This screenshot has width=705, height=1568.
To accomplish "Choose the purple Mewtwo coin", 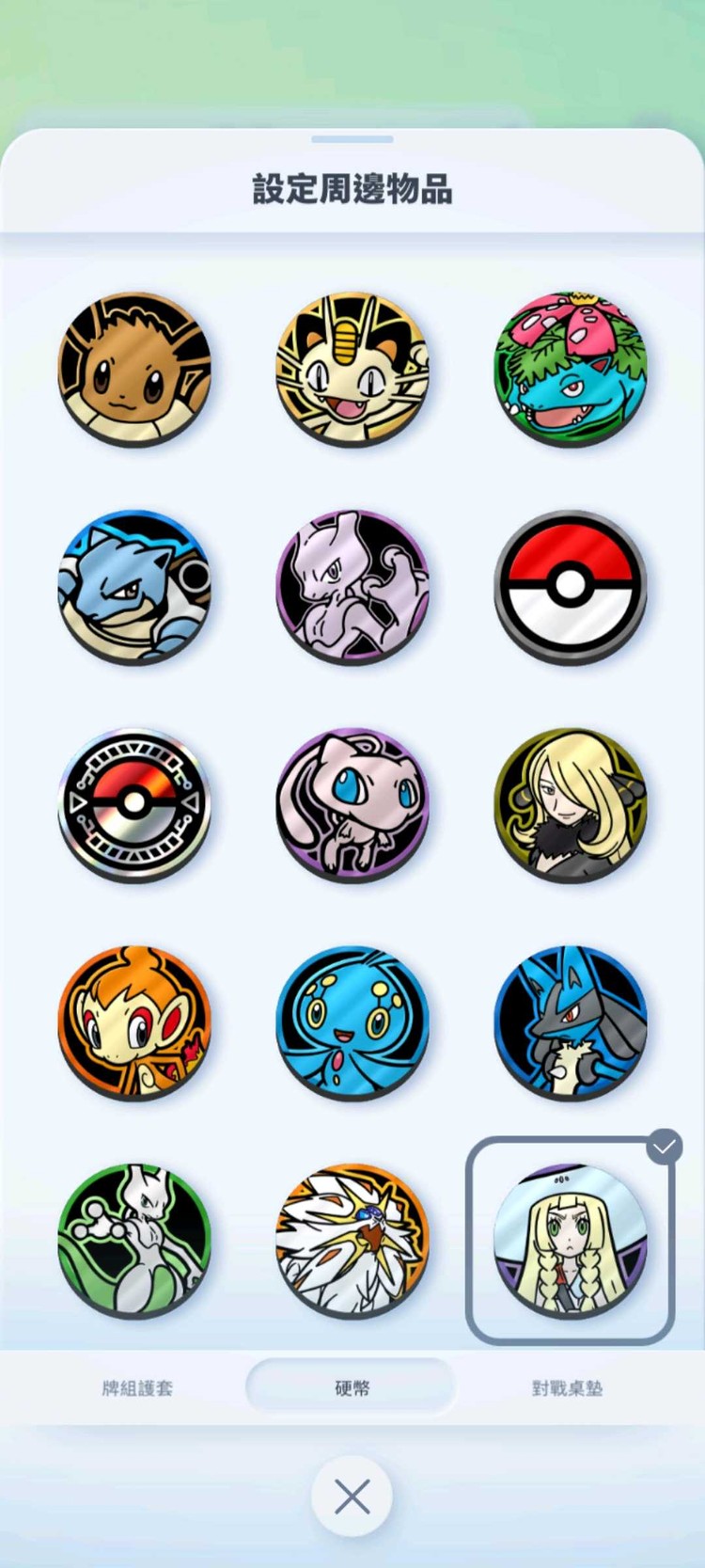I will coord(352,587).
